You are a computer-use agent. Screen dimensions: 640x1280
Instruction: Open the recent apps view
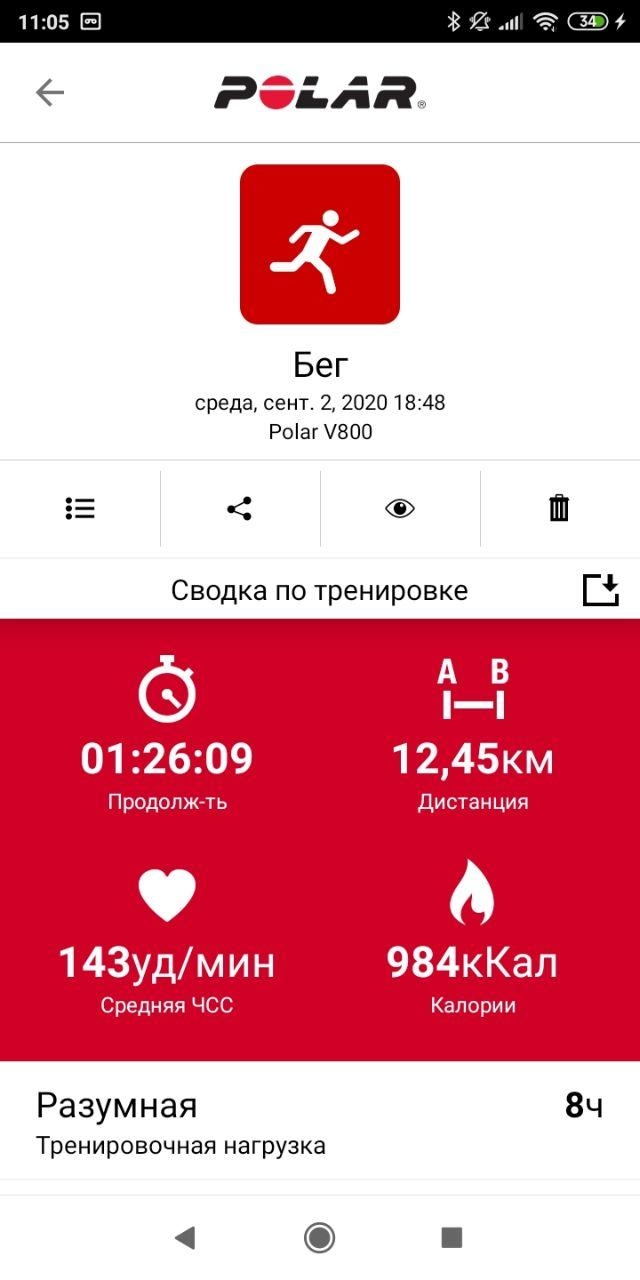pos(452,1238)
